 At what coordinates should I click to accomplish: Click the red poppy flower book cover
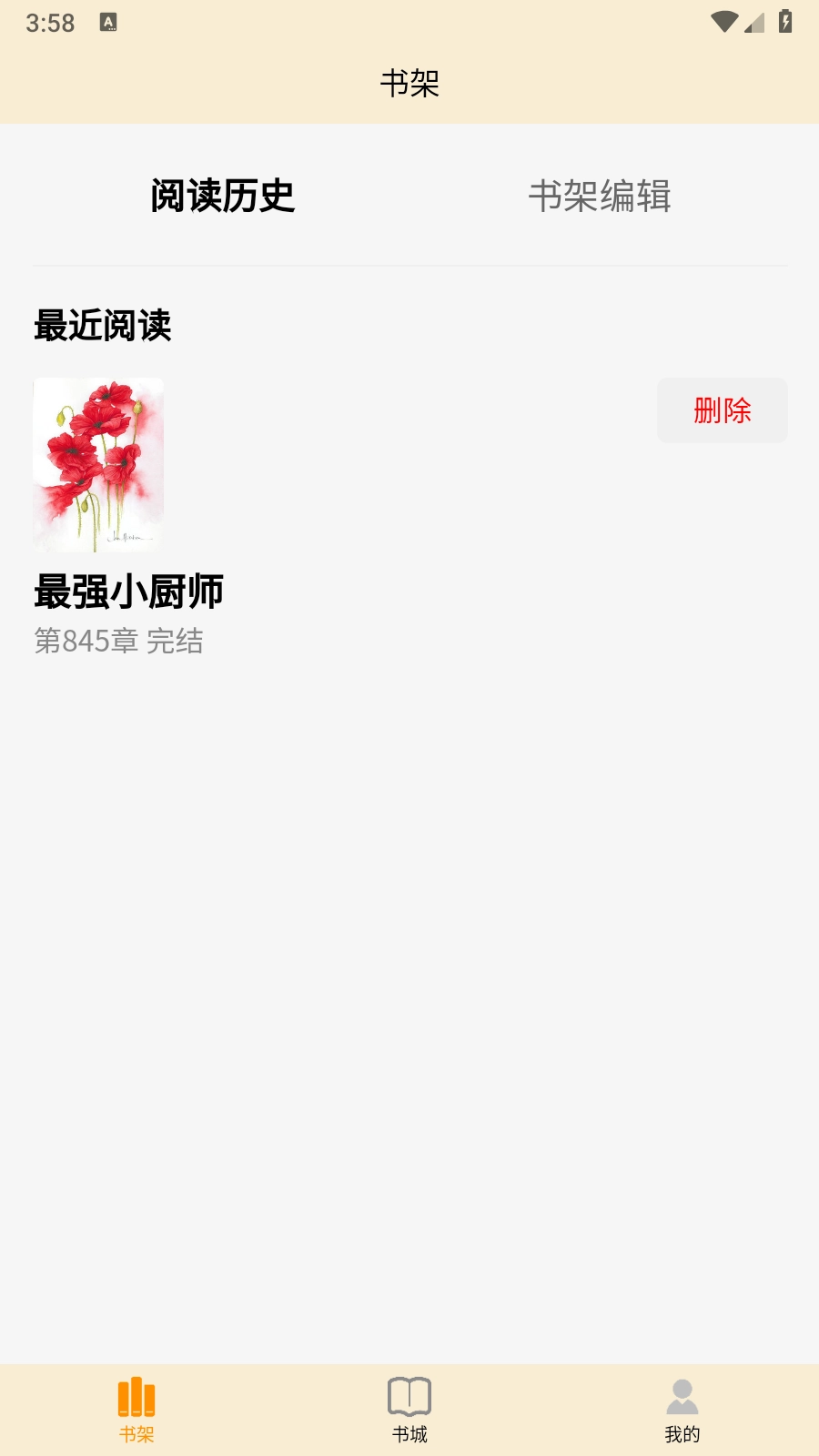click(98, 464)
